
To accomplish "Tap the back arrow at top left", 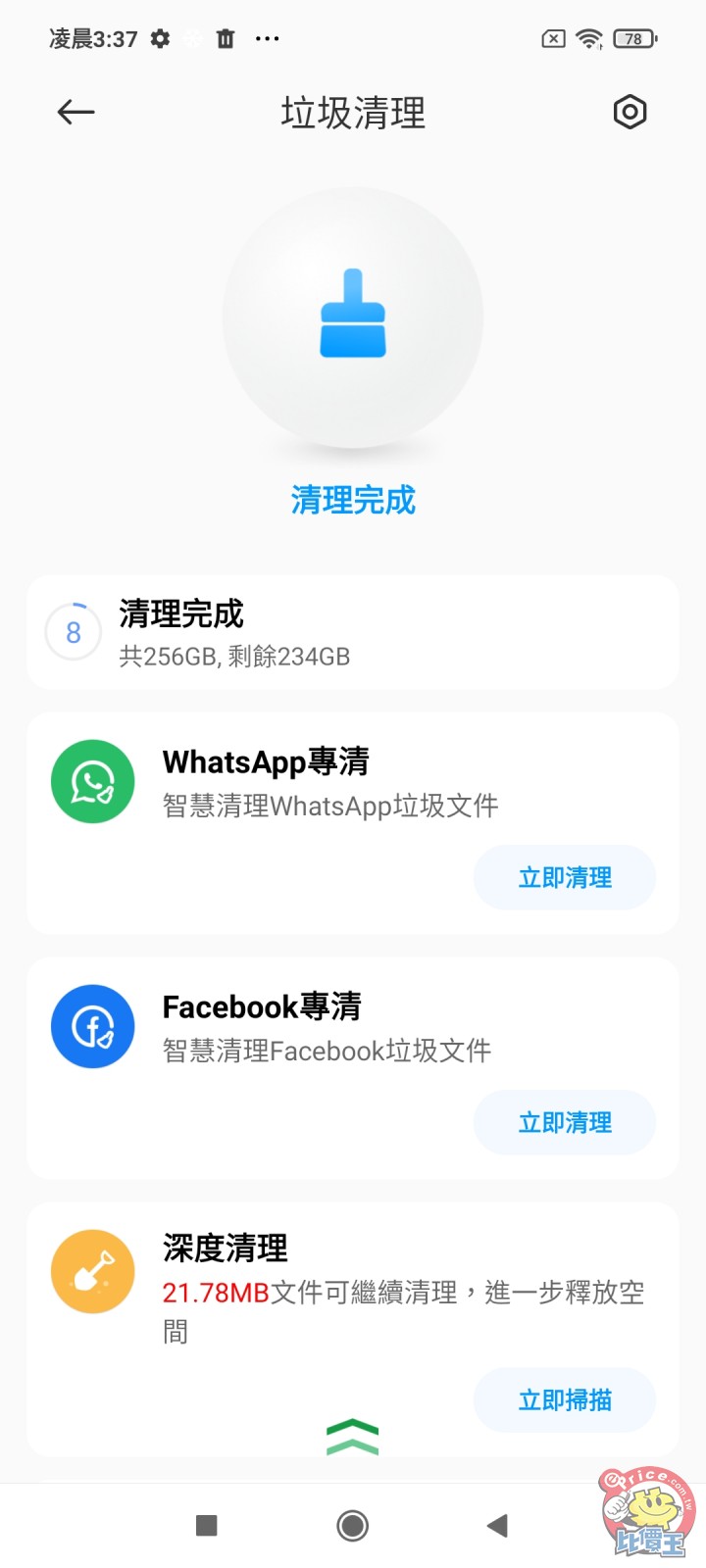I will coord(75,112).
